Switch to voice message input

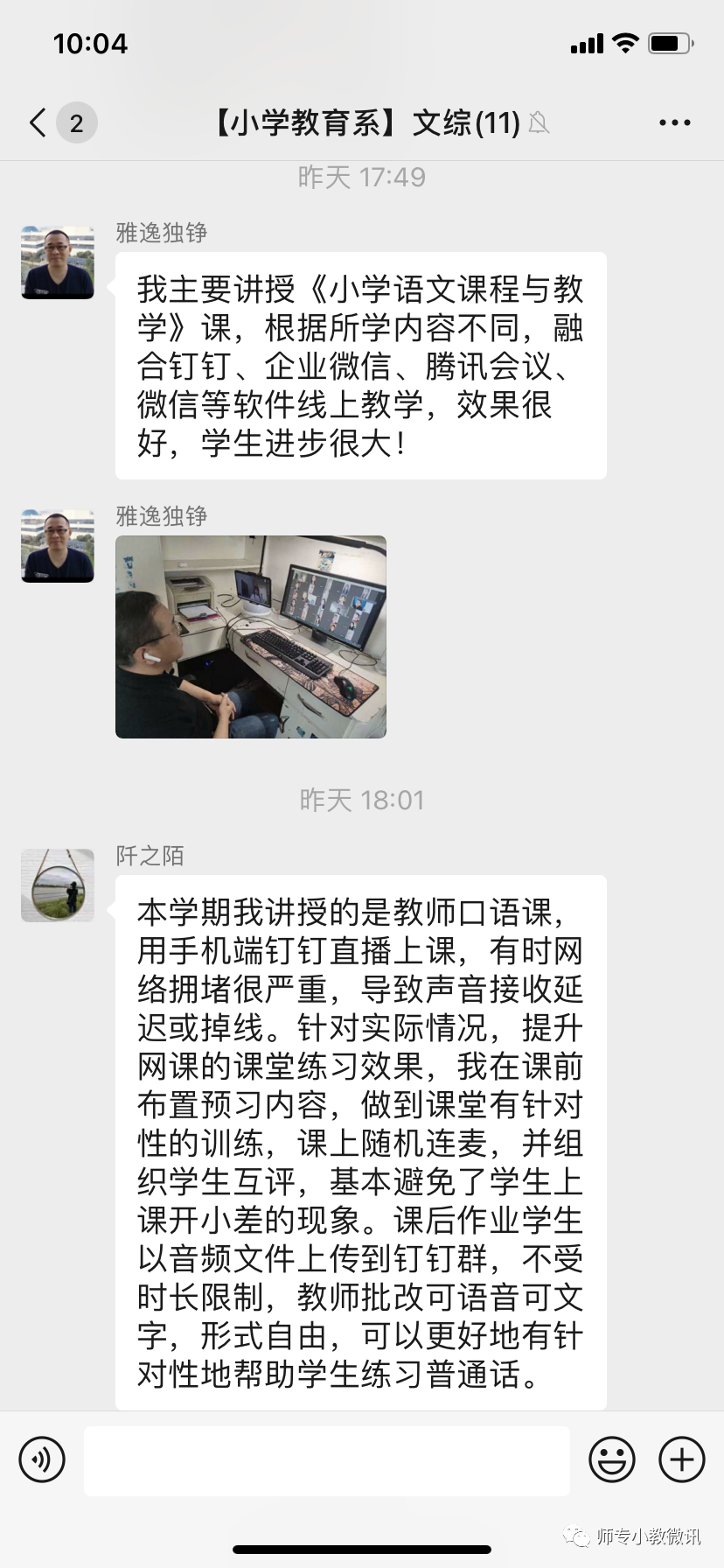pos(42,1459)
